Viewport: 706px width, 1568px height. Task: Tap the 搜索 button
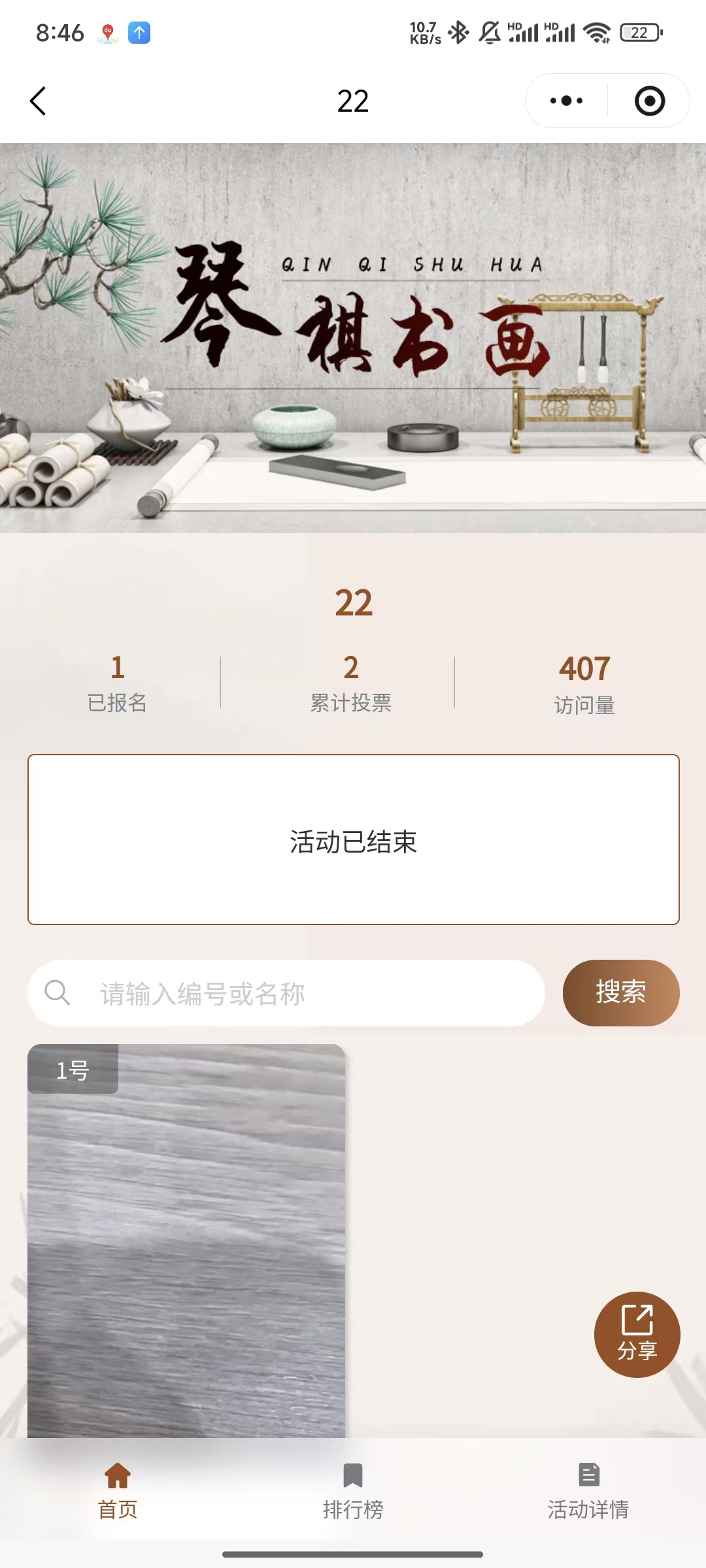(x=620, y=992)
